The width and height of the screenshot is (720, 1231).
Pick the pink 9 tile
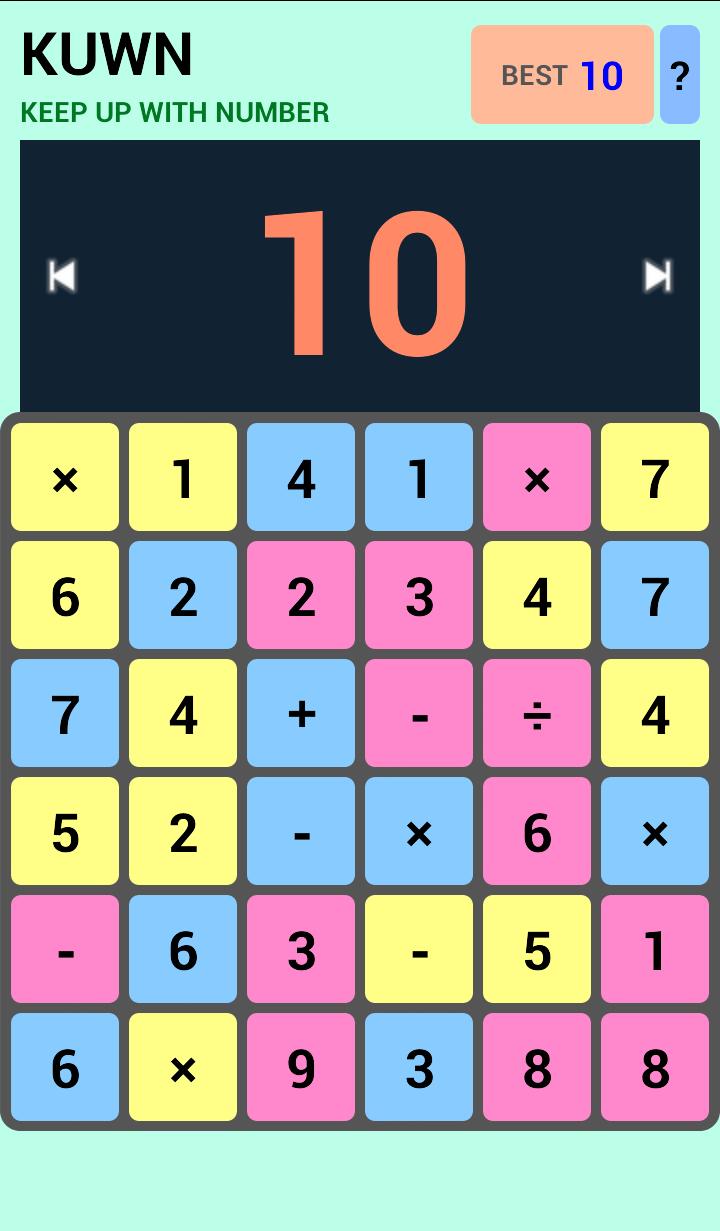[301, 1067]
